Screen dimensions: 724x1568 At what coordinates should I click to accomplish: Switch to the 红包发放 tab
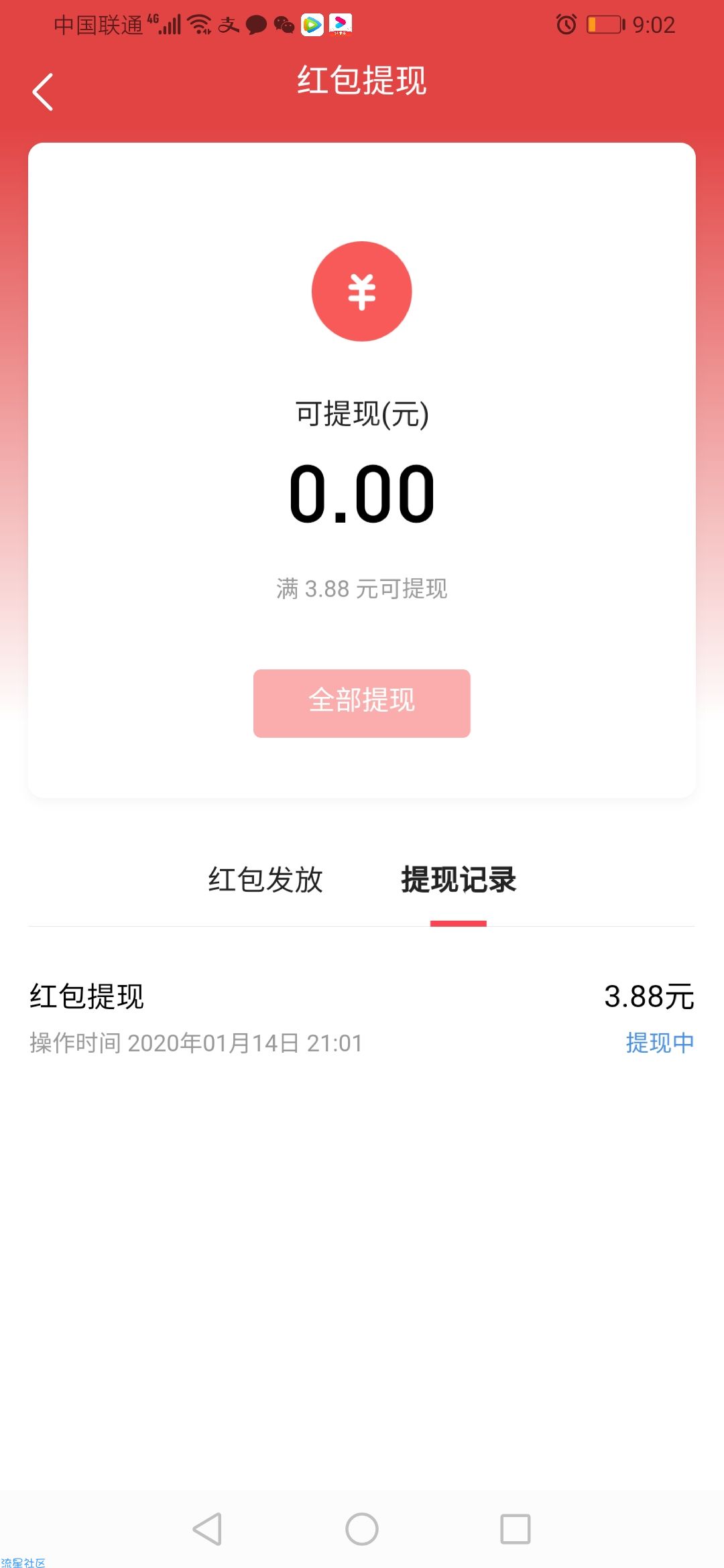pyautogui.click(x=265, y=880)
